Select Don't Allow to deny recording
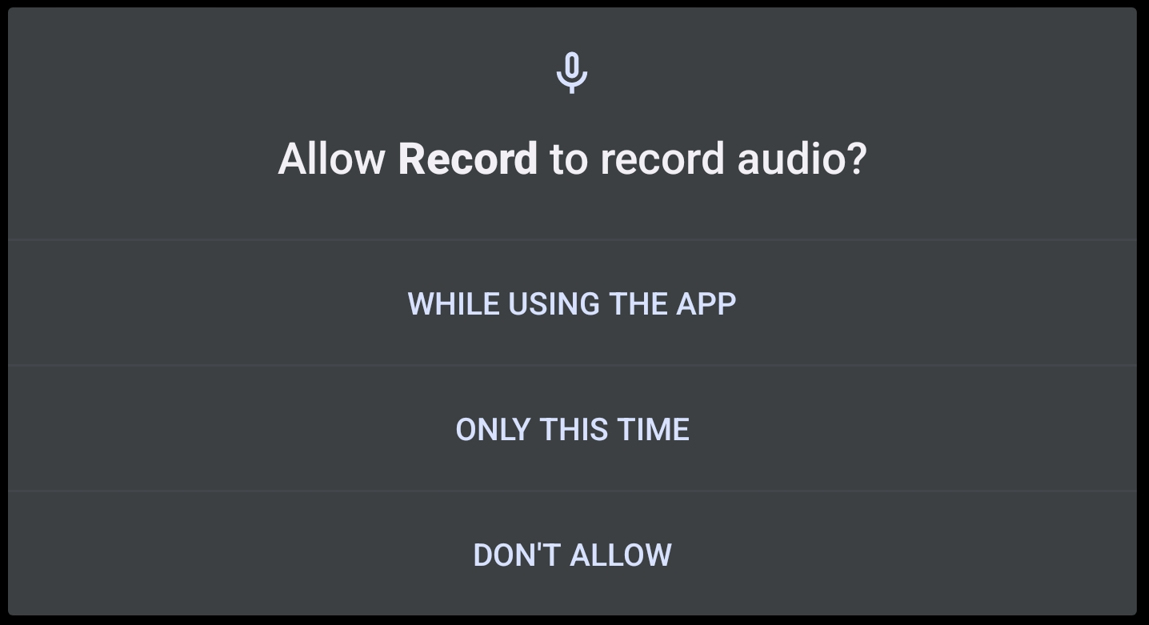The image size is (1149, 625). coord(572,555)
